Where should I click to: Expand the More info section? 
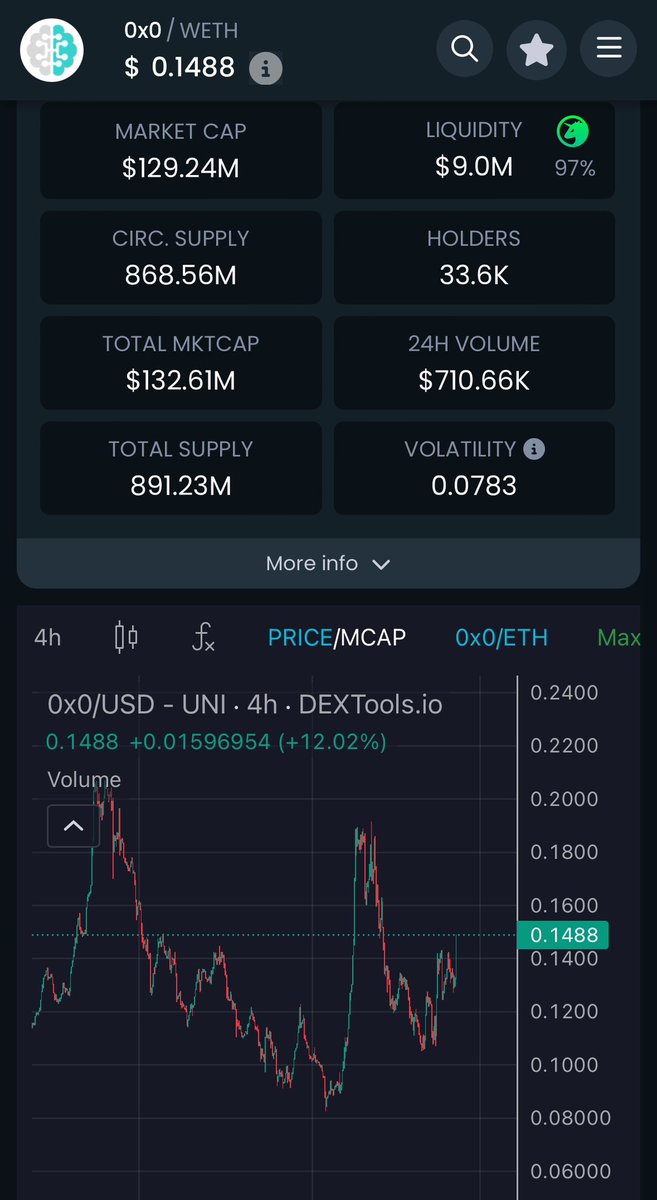click(328, 564)
